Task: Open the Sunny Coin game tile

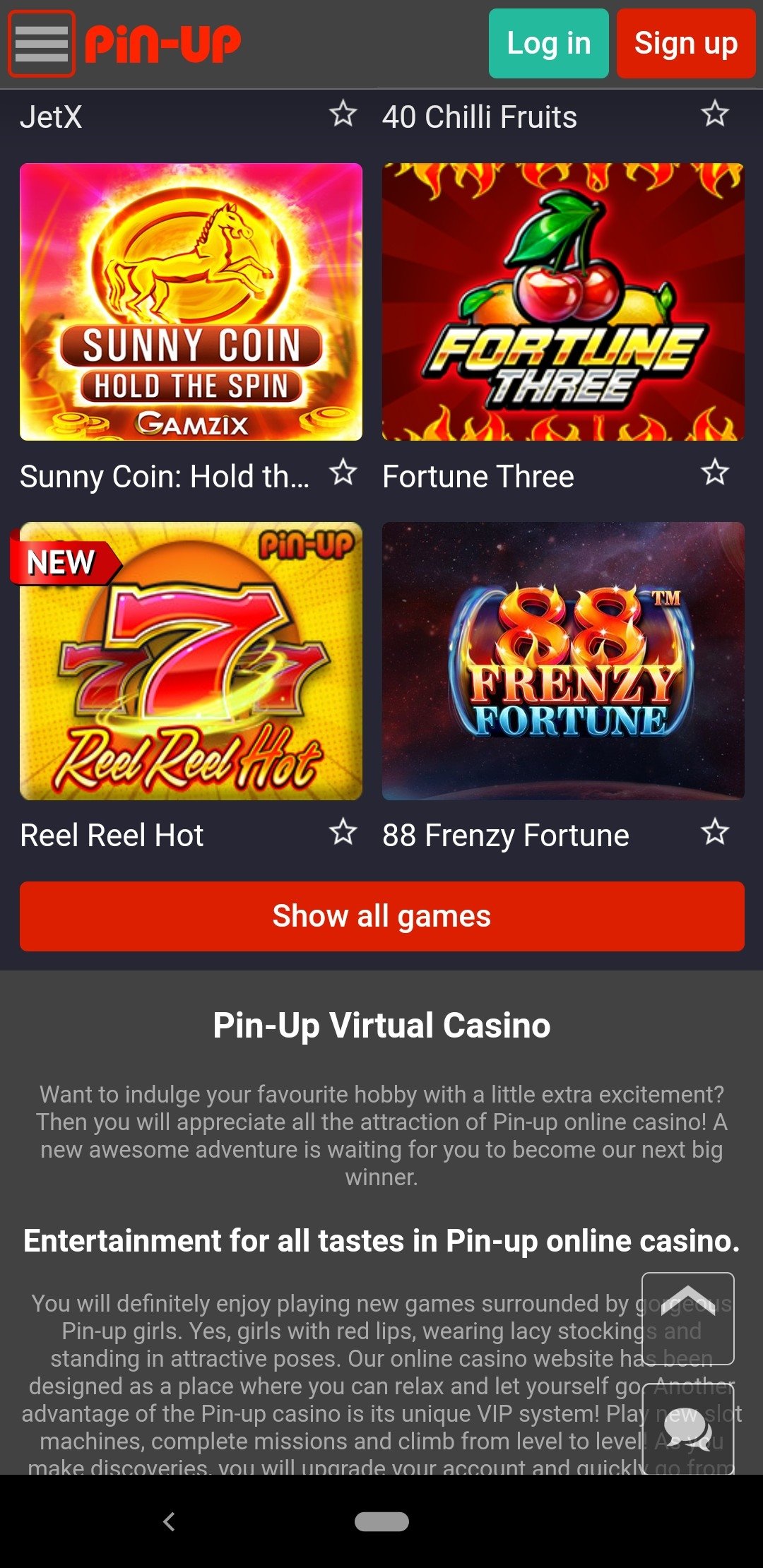Action: coord(191,302)
